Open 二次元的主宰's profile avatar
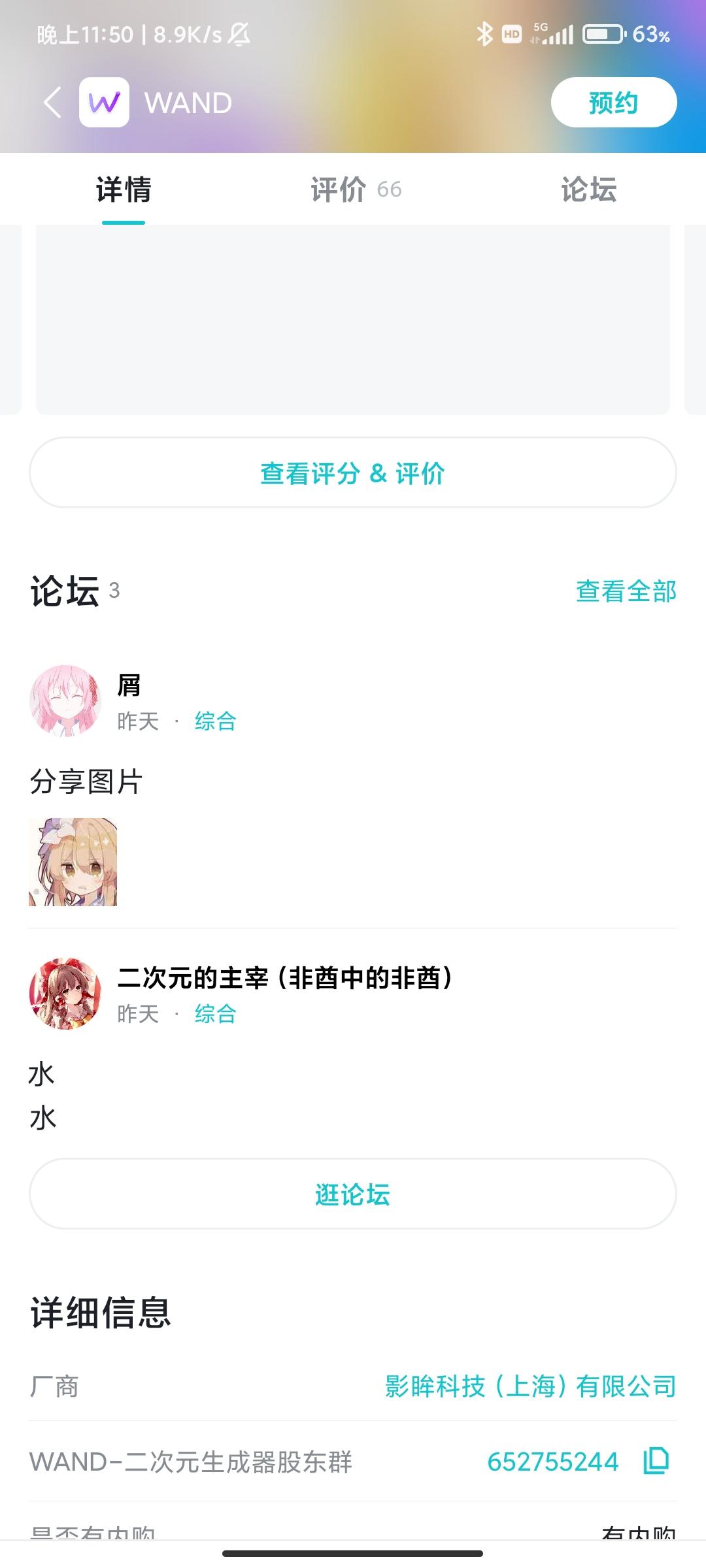The image size is (706, 1568). [64, 992]
